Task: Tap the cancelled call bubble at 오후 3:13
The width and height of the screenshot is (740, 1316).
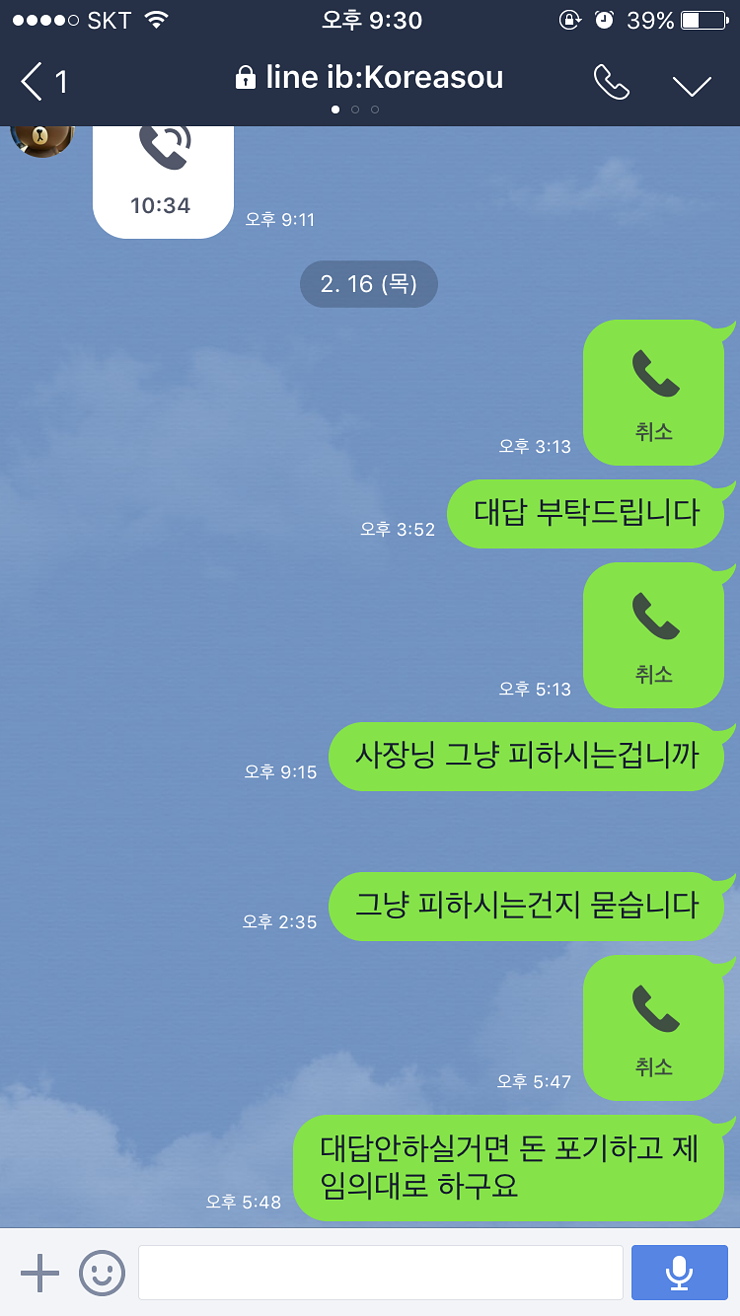Action: coord(654,392)
